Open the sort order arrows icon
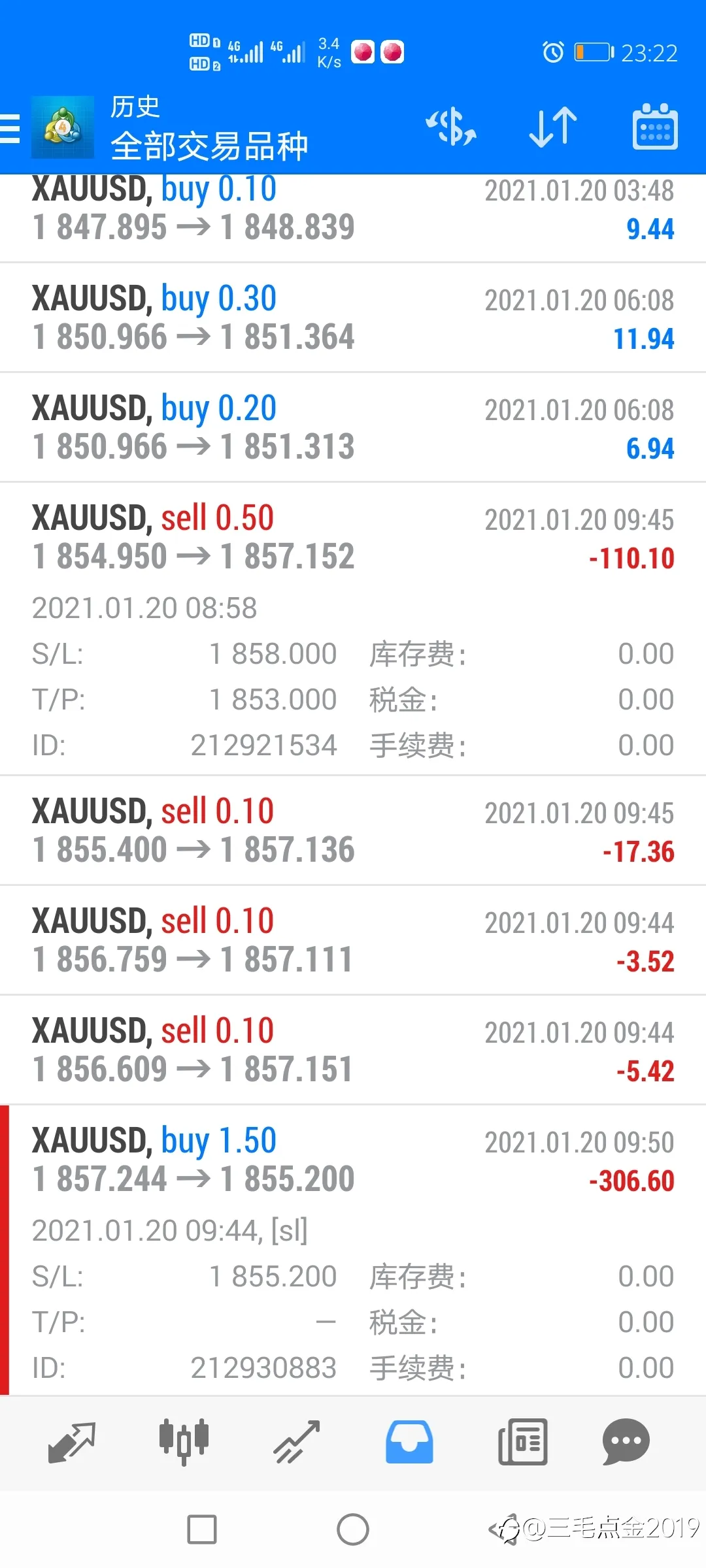The height and width of the screenshot is (1568, 706). pos(553,127)
